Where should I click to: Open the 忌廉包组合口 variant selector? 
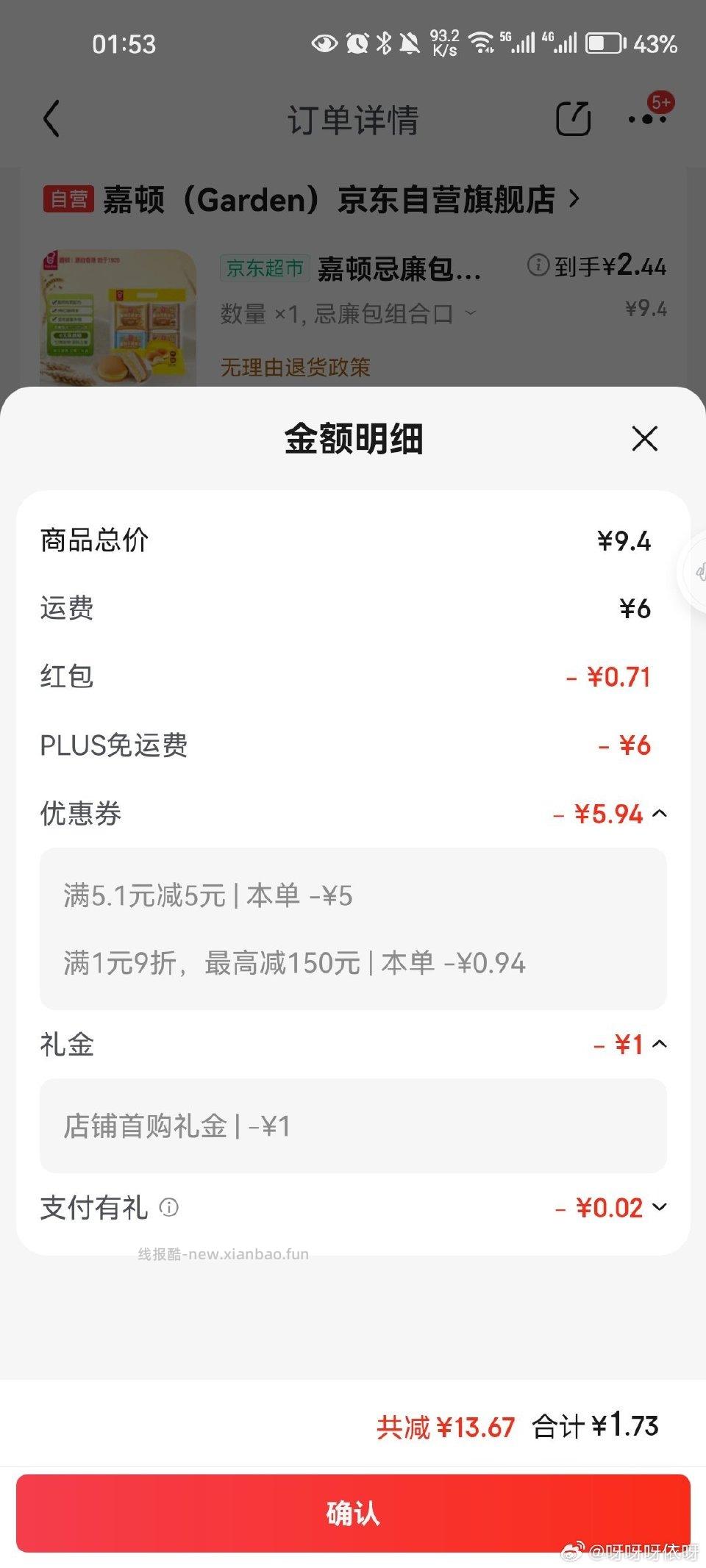click(x=471, y=315)
